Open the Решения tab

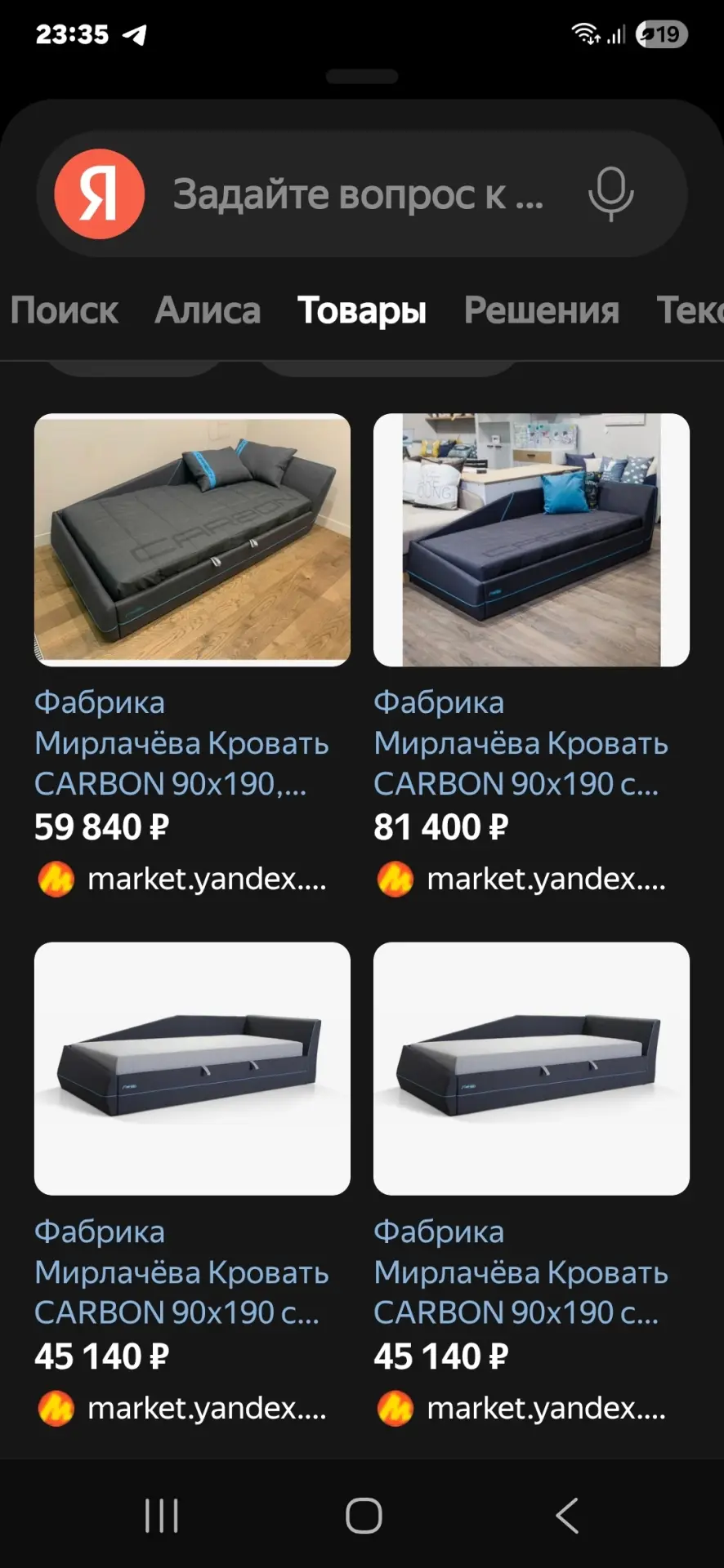(541, 310)
